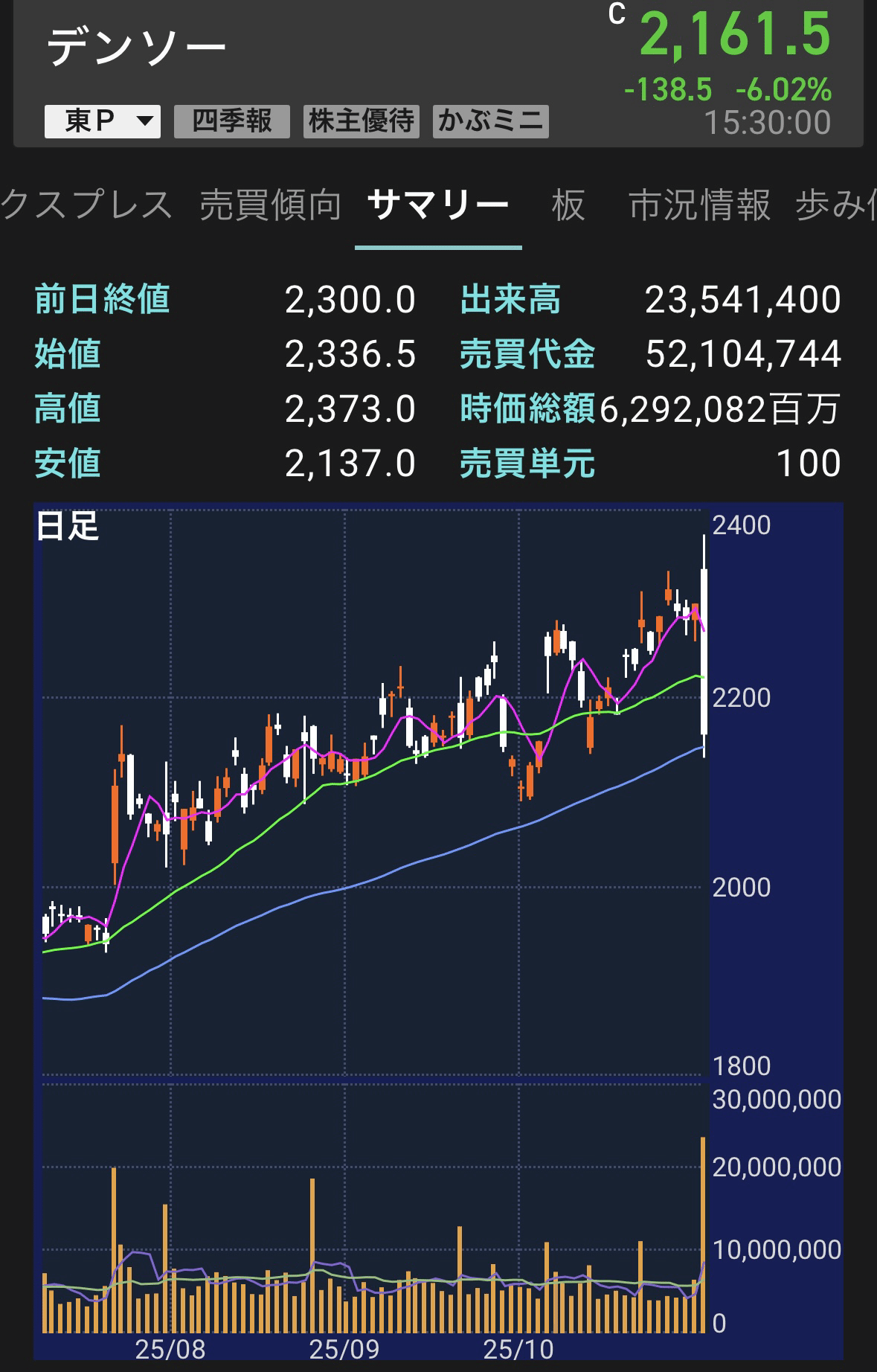The image size is (877, 1372).
Task: View the 株主優待 shareholder benefits
Action: pyautogui.click(x=362, y=122)
